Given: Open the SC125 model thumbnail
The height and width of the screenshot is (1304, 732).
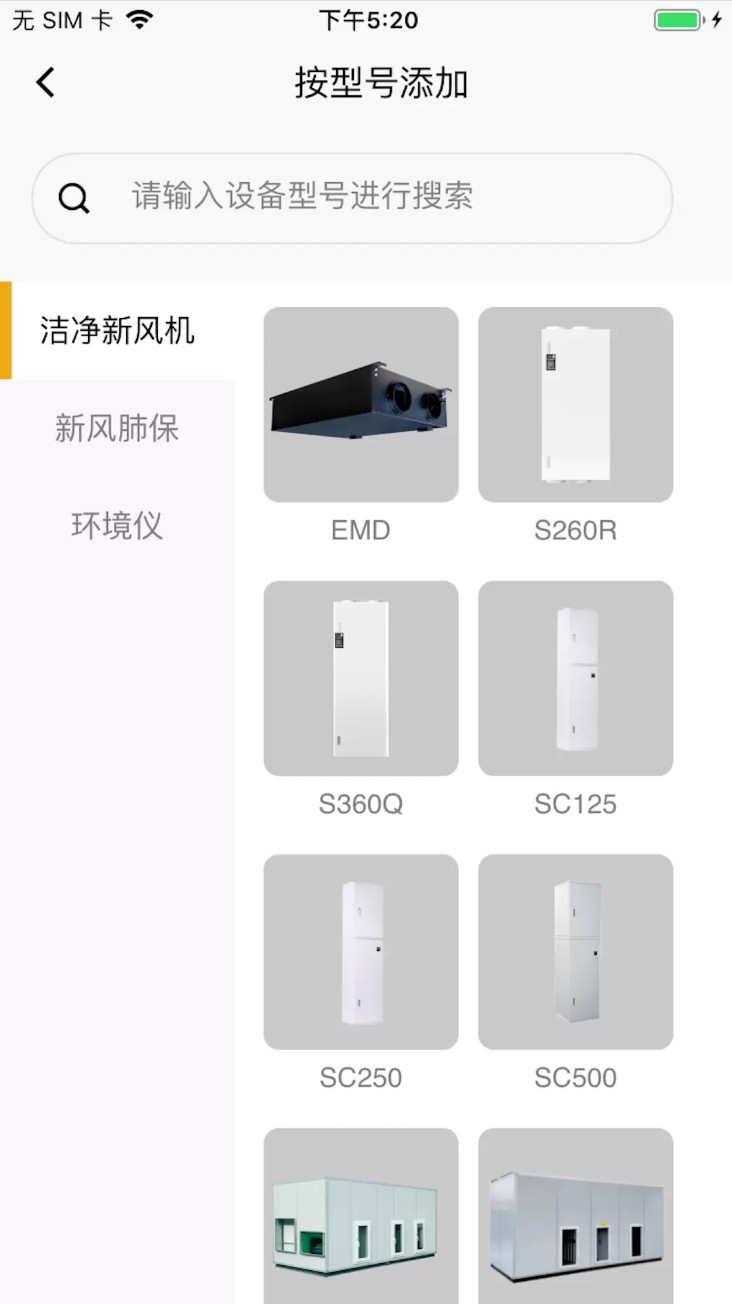Looking at the screenshot, I should [575, 677].
